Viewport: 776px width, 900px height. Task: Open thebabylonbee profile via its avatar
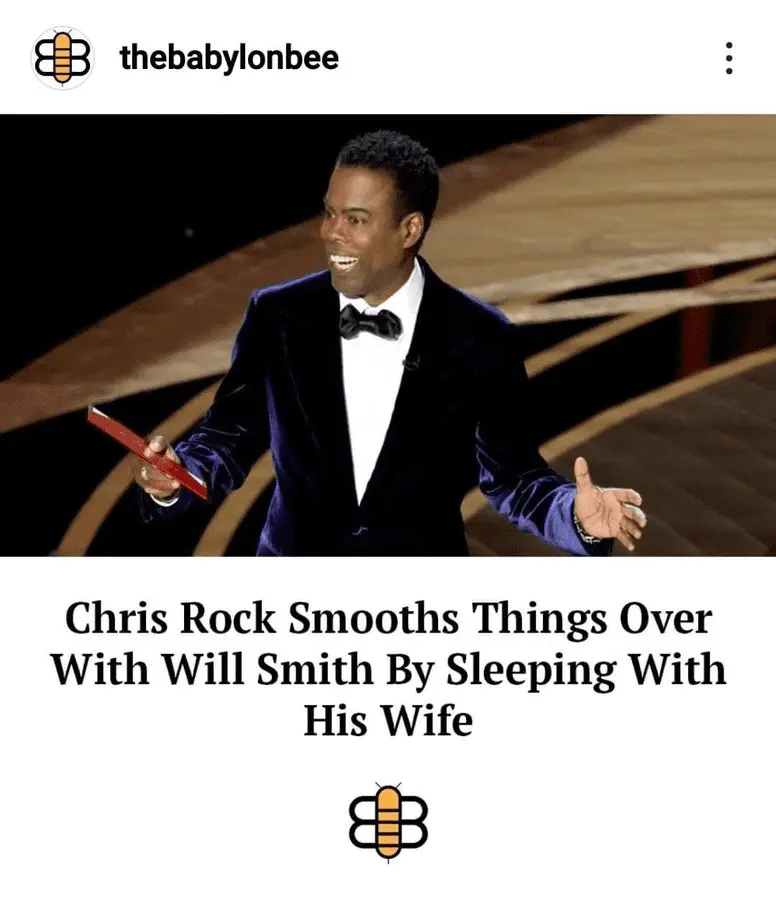click(x=62, y=58)
